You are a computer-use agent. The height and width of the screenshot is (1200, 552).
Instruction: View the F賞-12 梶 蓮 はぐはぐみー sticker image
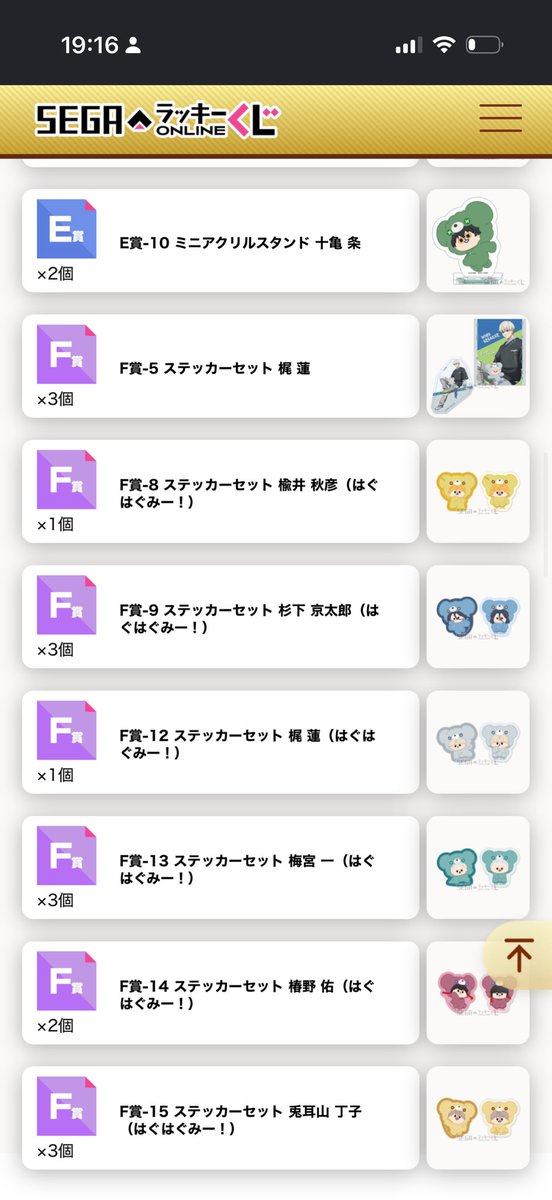coord(478,742)
